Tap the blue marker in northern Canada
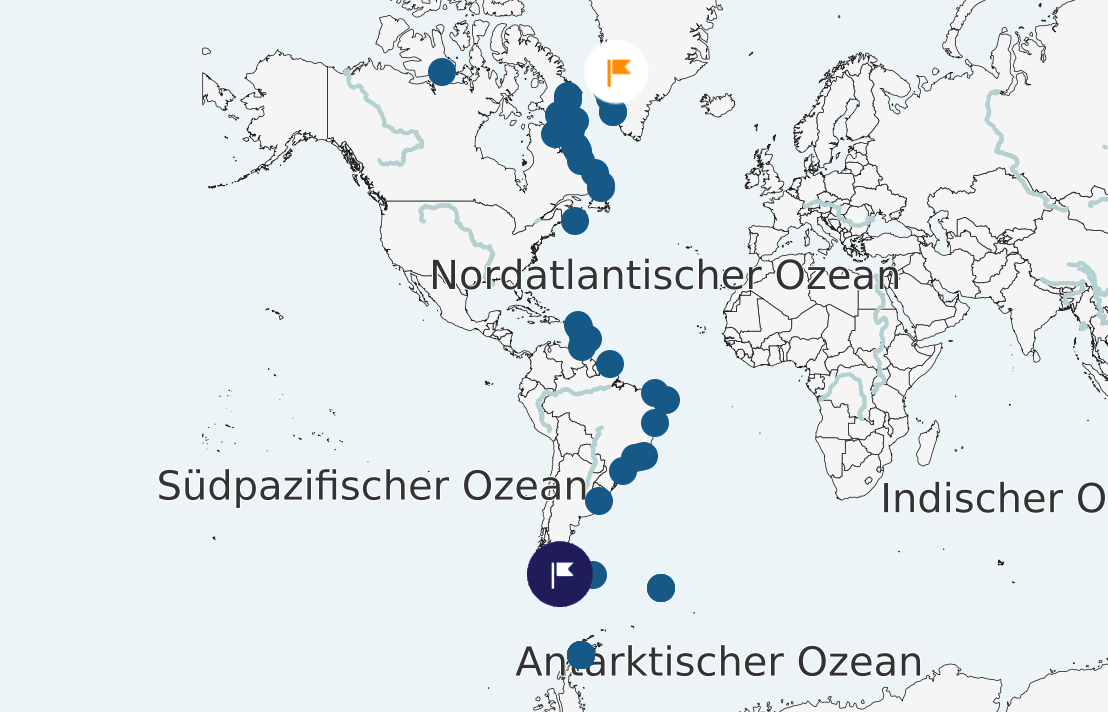This screenshot has height=712, width=1108. (442, 72)
